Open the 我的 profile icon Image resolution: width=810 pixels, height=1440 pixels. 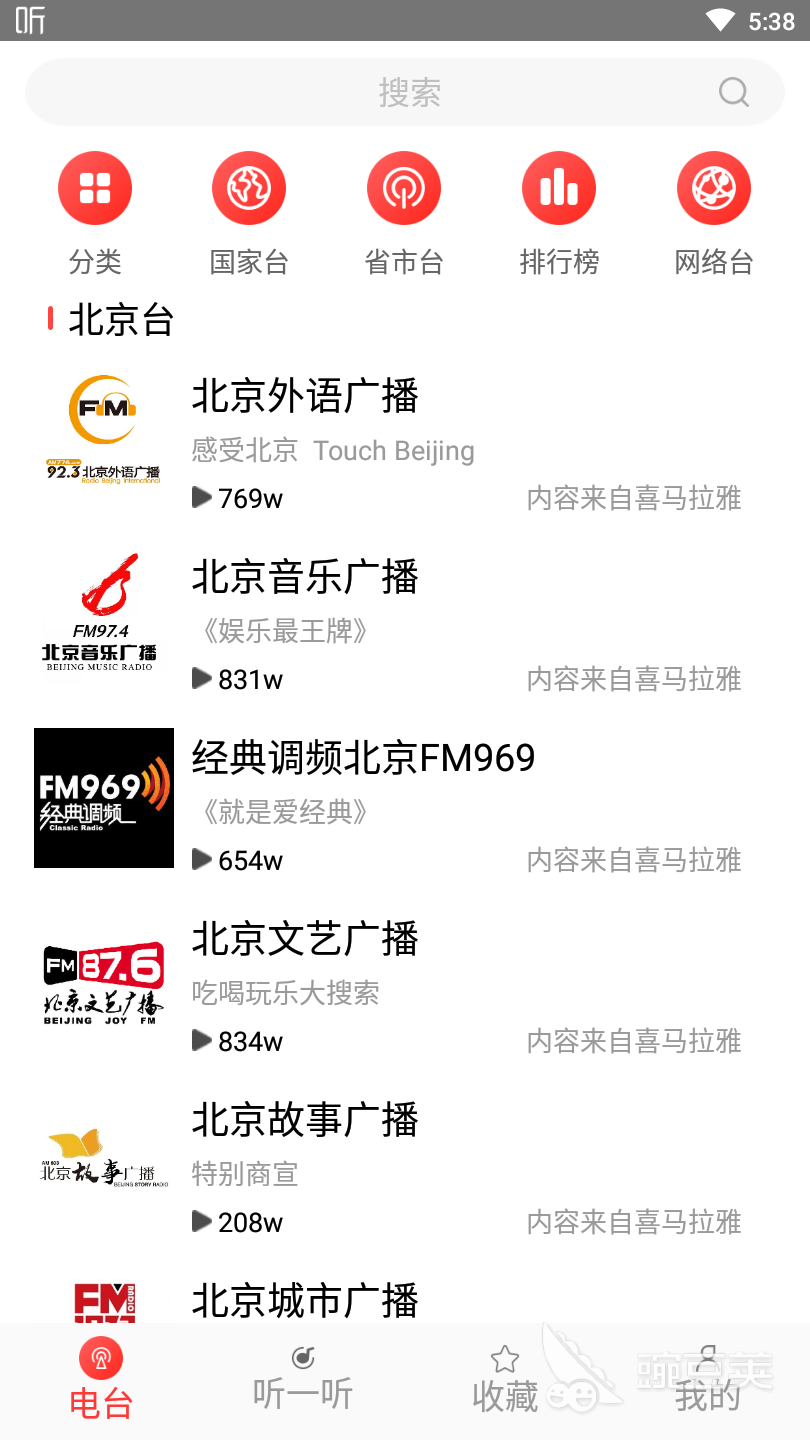click(707, 1360)
